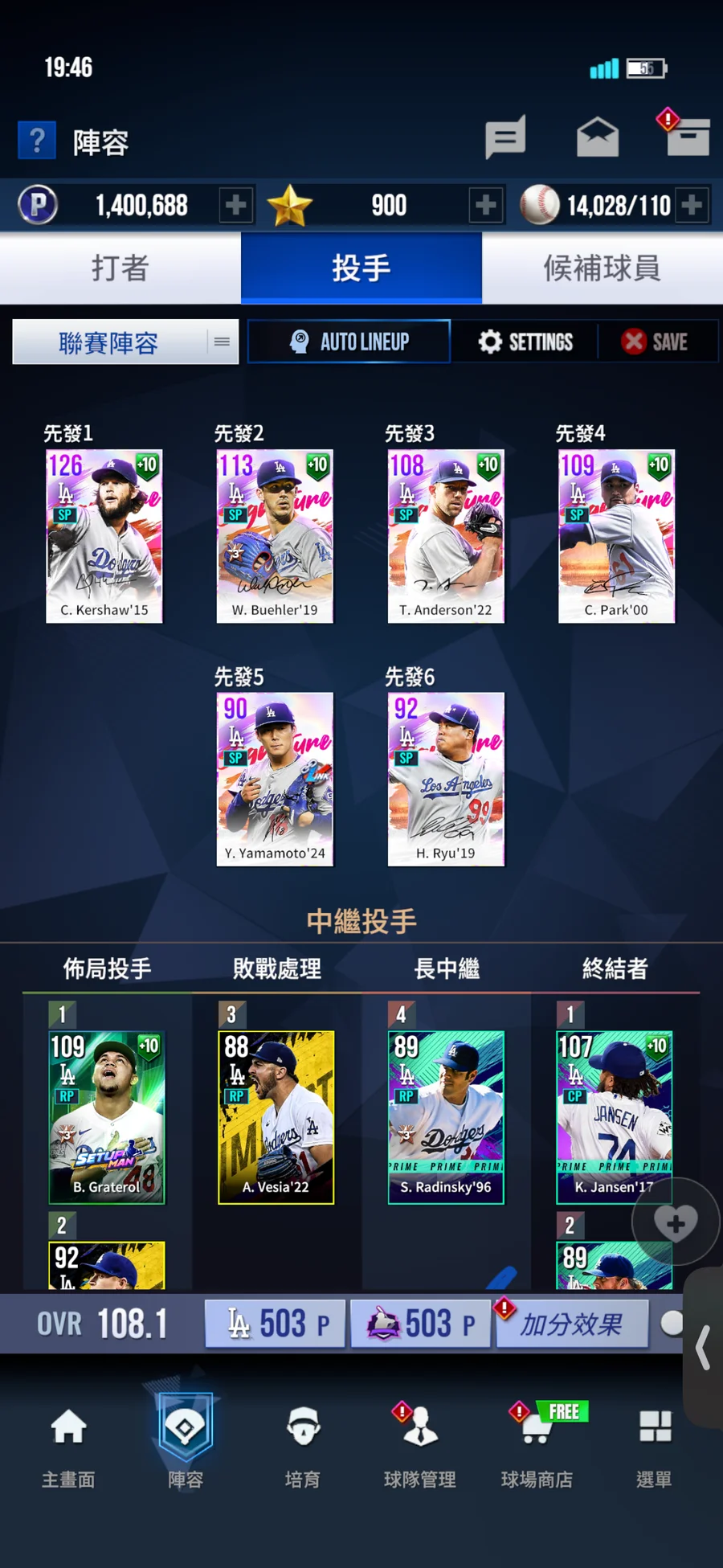Switch to the 候補球員 tab
This screenshot has width=723, height=1568.
pos(602,268)
